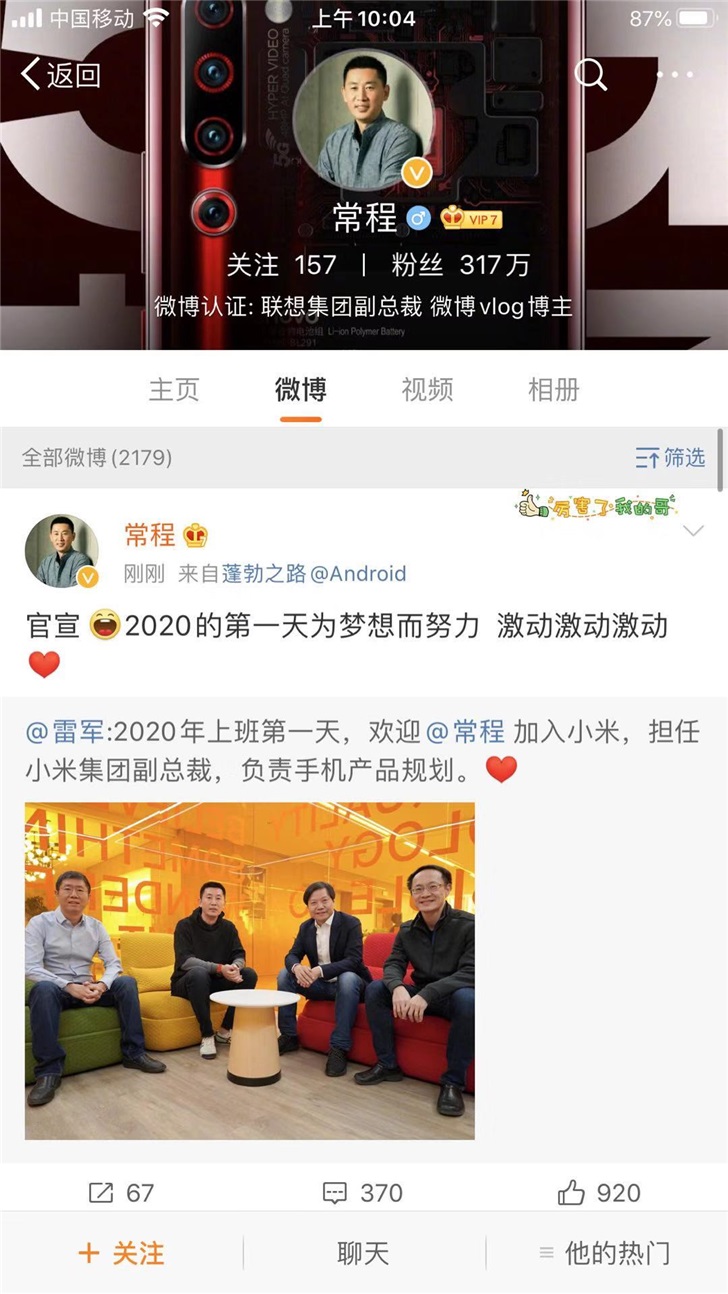Open the 粉丝 317万 followers list
Screen dimensions: 728x1294
click(460, 265)
